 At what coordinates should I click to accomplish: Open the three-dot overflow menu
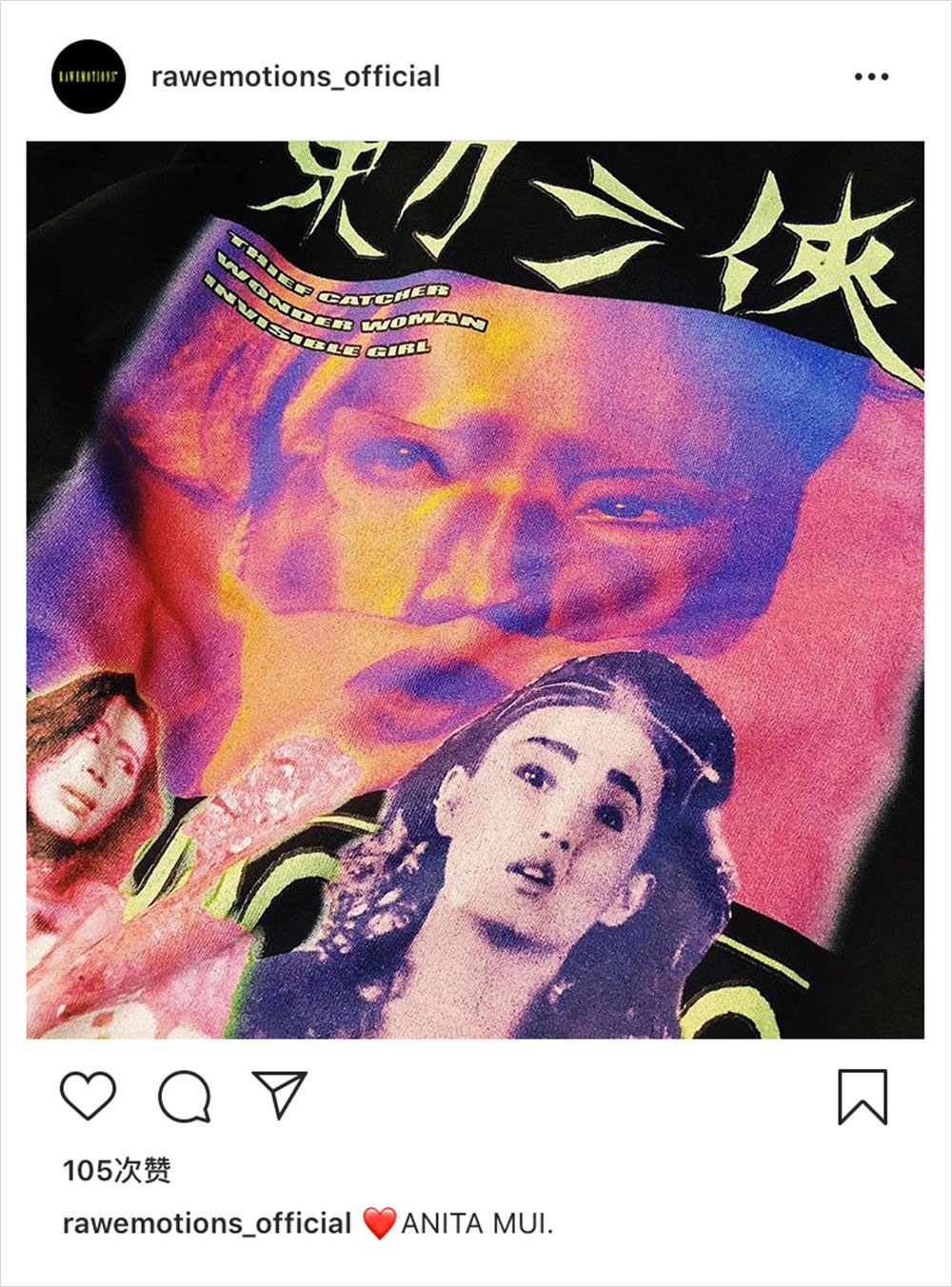click(870, 76)
